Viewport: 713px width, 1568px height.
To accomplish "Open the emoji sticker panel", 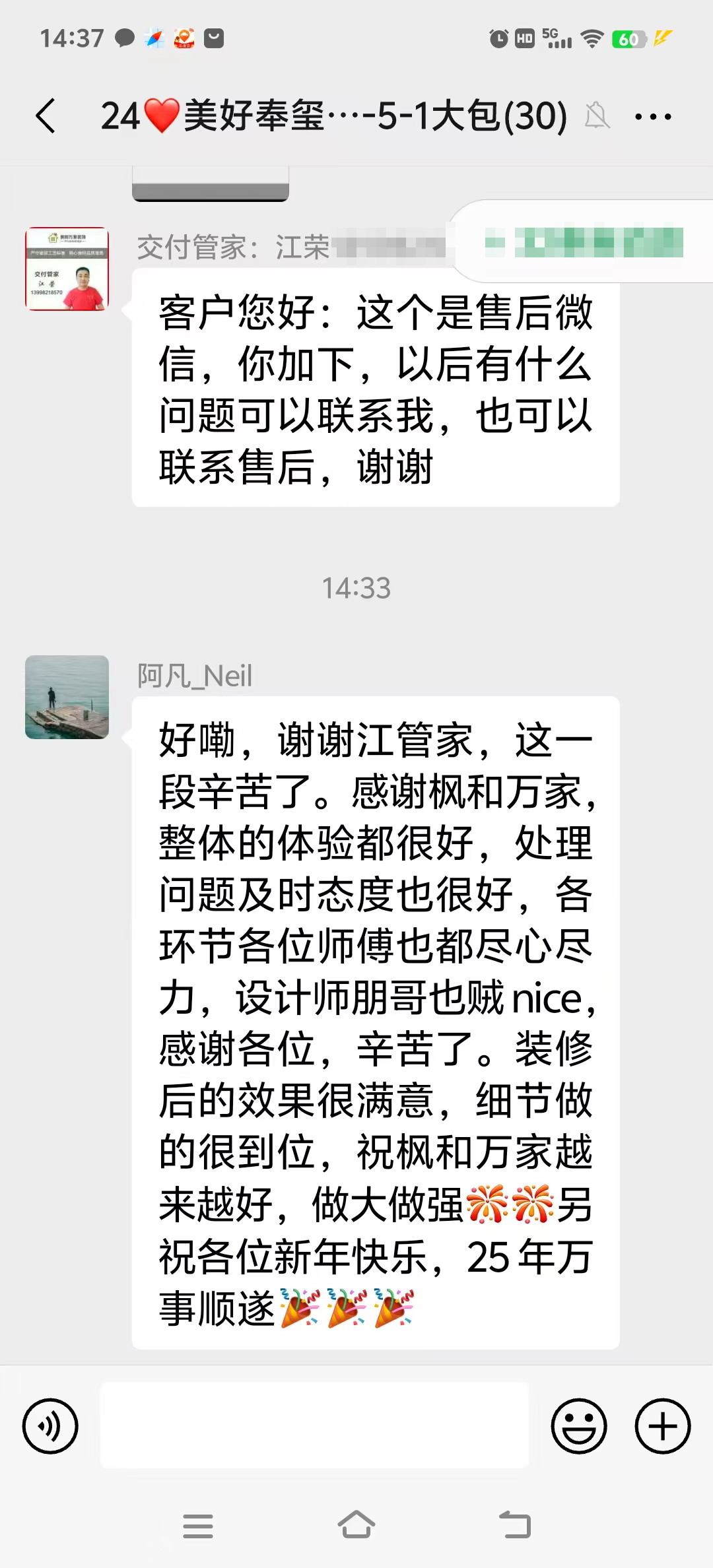I will click(x=578, y=1426).
